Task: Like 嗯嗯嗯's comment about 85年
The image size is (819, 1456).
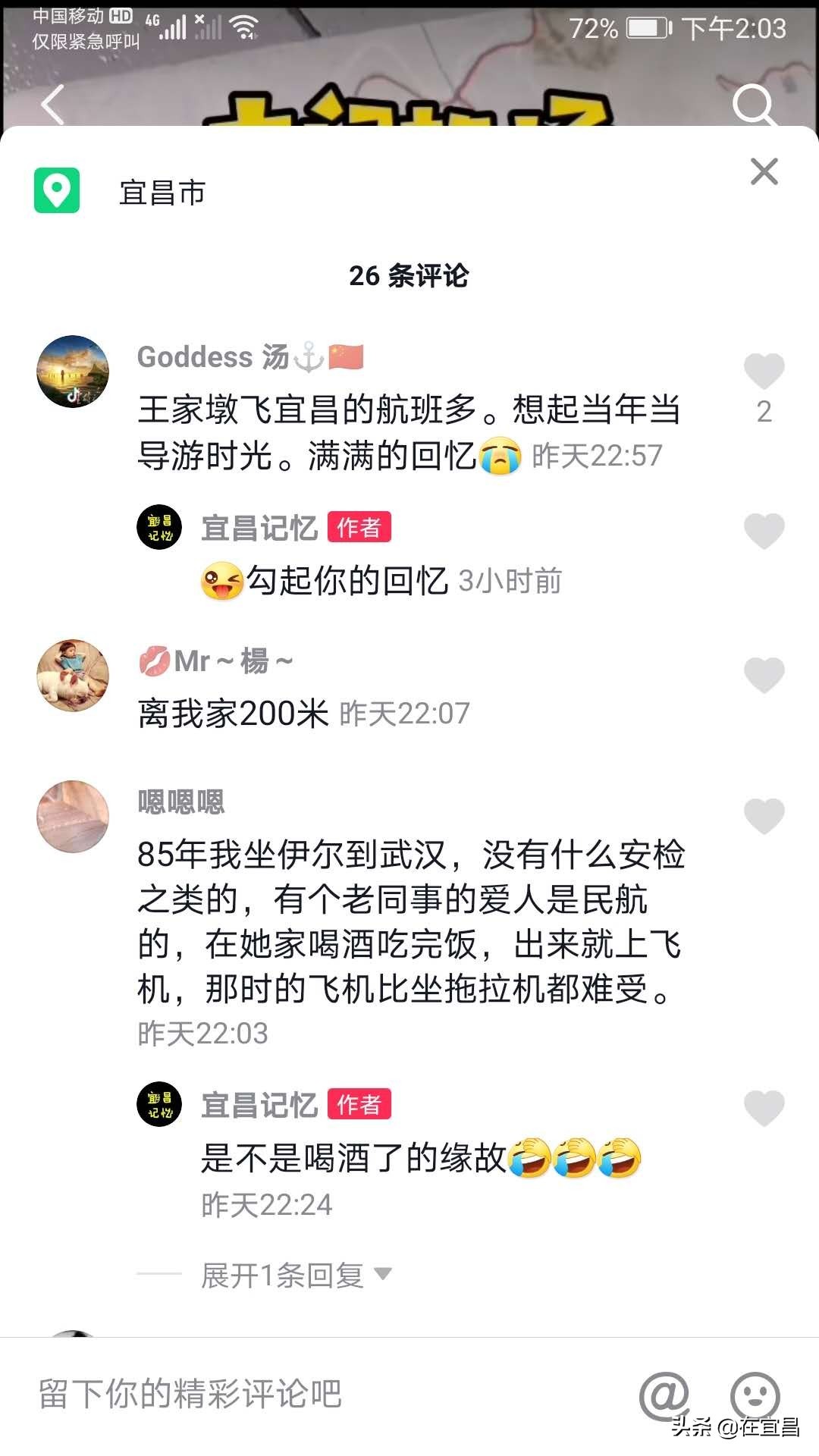Action: click(764, 816)
